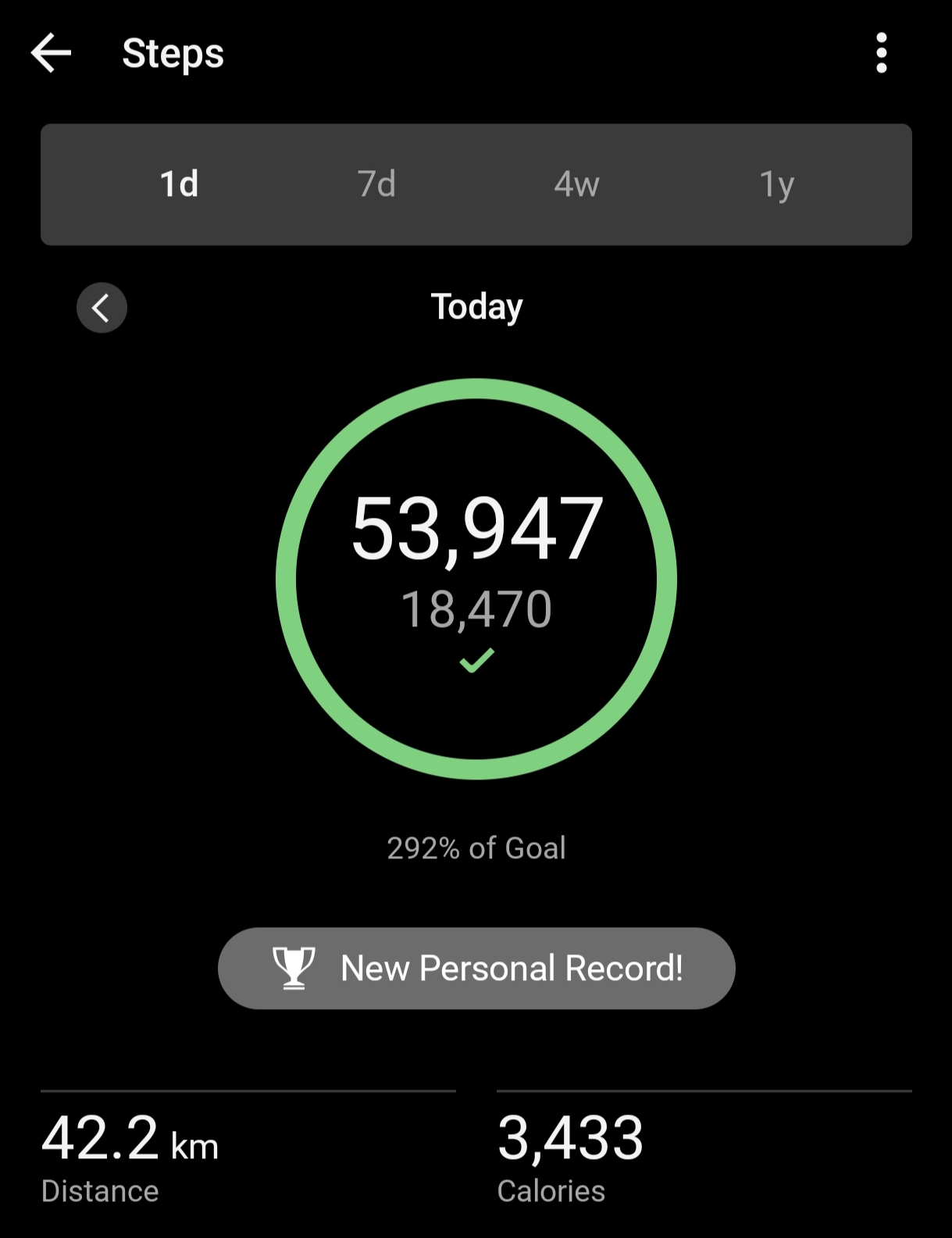Go to the previous day

click(x=102, y=308)
